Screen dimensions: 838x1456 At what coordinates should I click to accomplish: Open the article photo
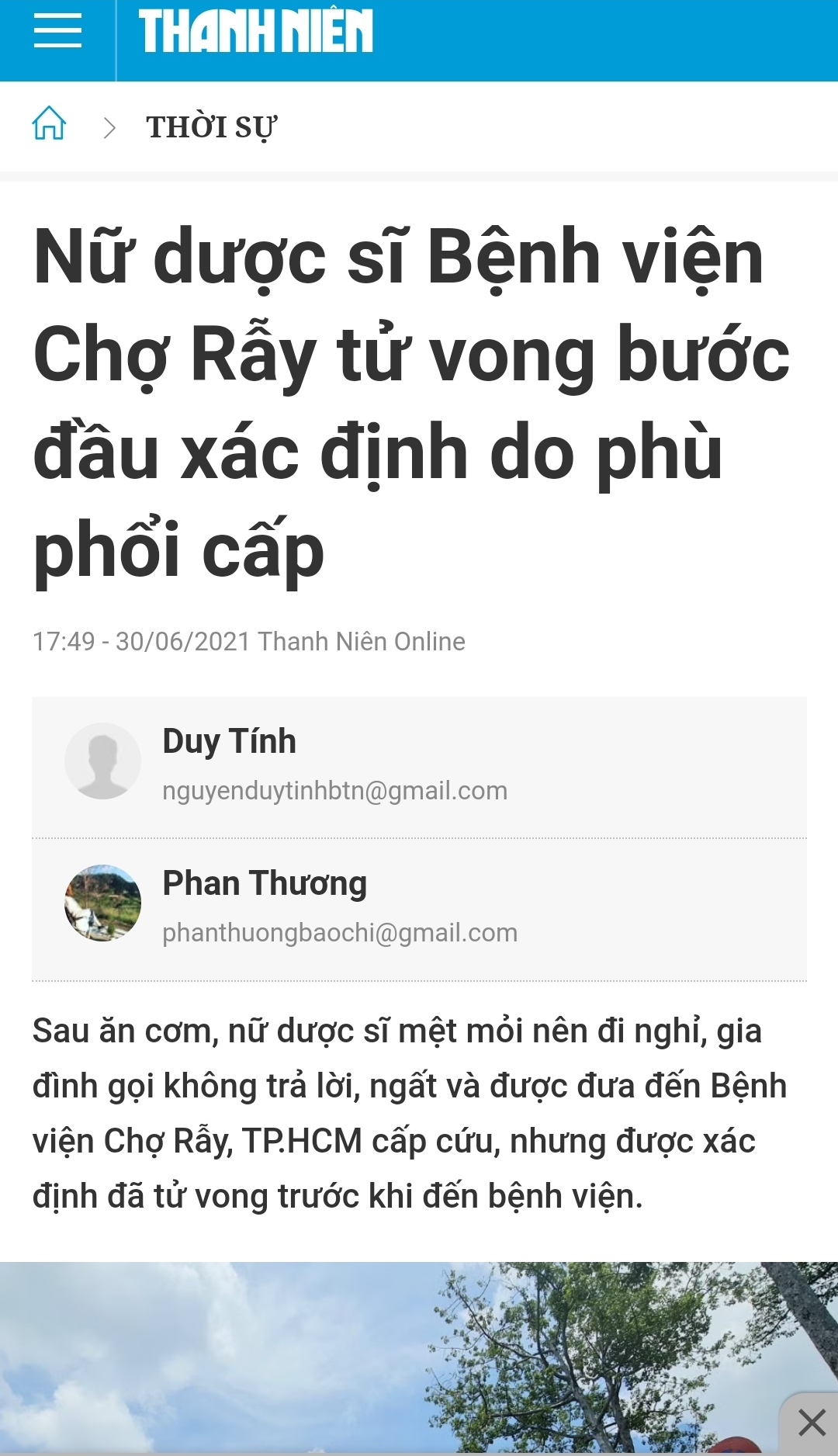click(419, 1358)
